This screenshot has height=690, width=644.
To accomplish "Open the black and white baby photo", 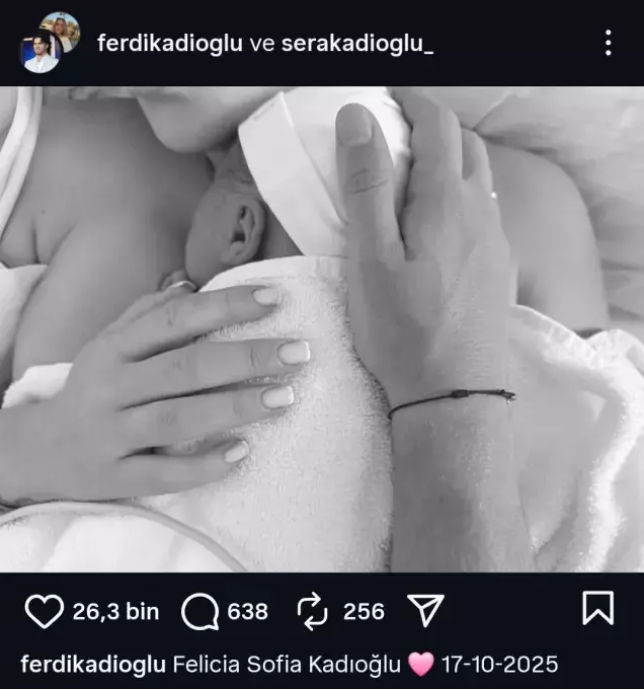I will pyautogui.click(x=322, y=330).
